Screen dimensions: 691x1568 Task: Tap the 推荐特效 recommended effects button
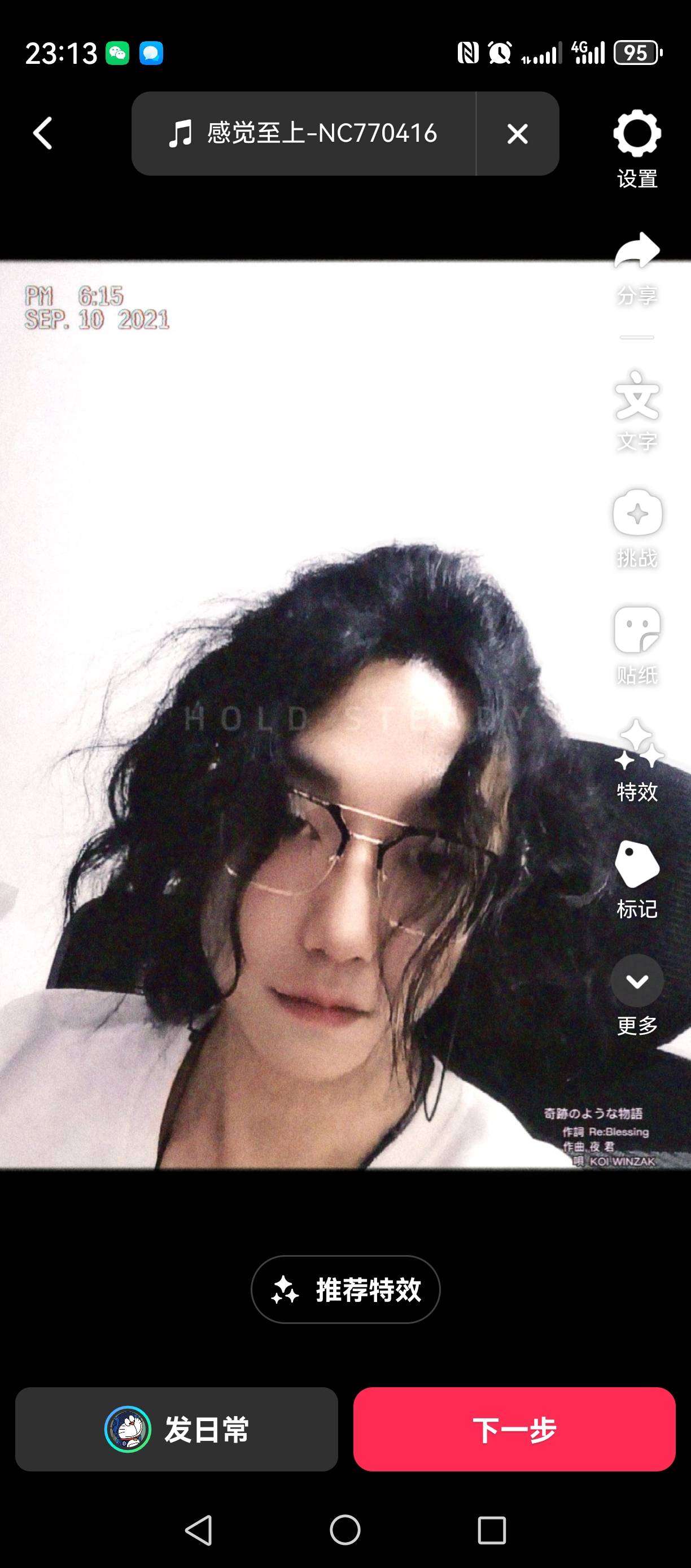pos(345,1289)
